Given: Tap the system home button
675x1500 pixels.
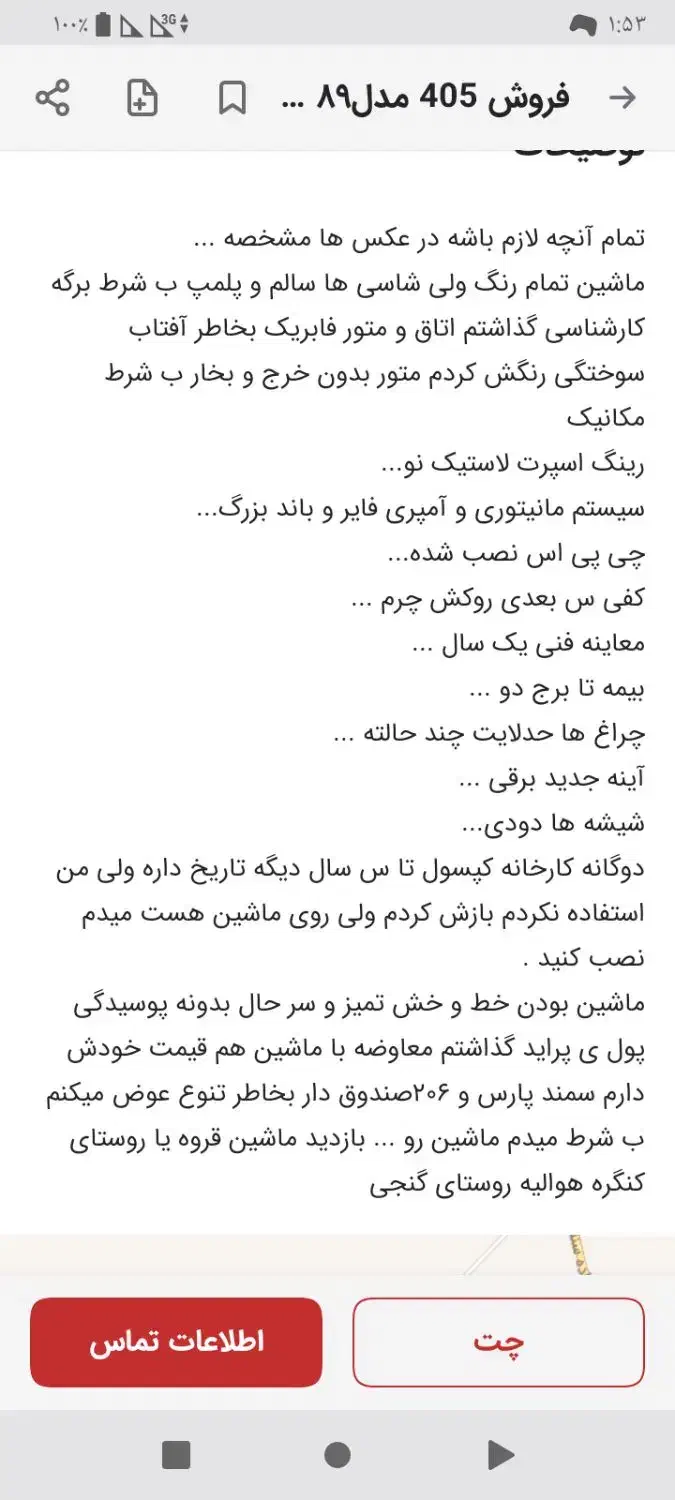Looking at the screenshot, I should [x=338, y=1455].
